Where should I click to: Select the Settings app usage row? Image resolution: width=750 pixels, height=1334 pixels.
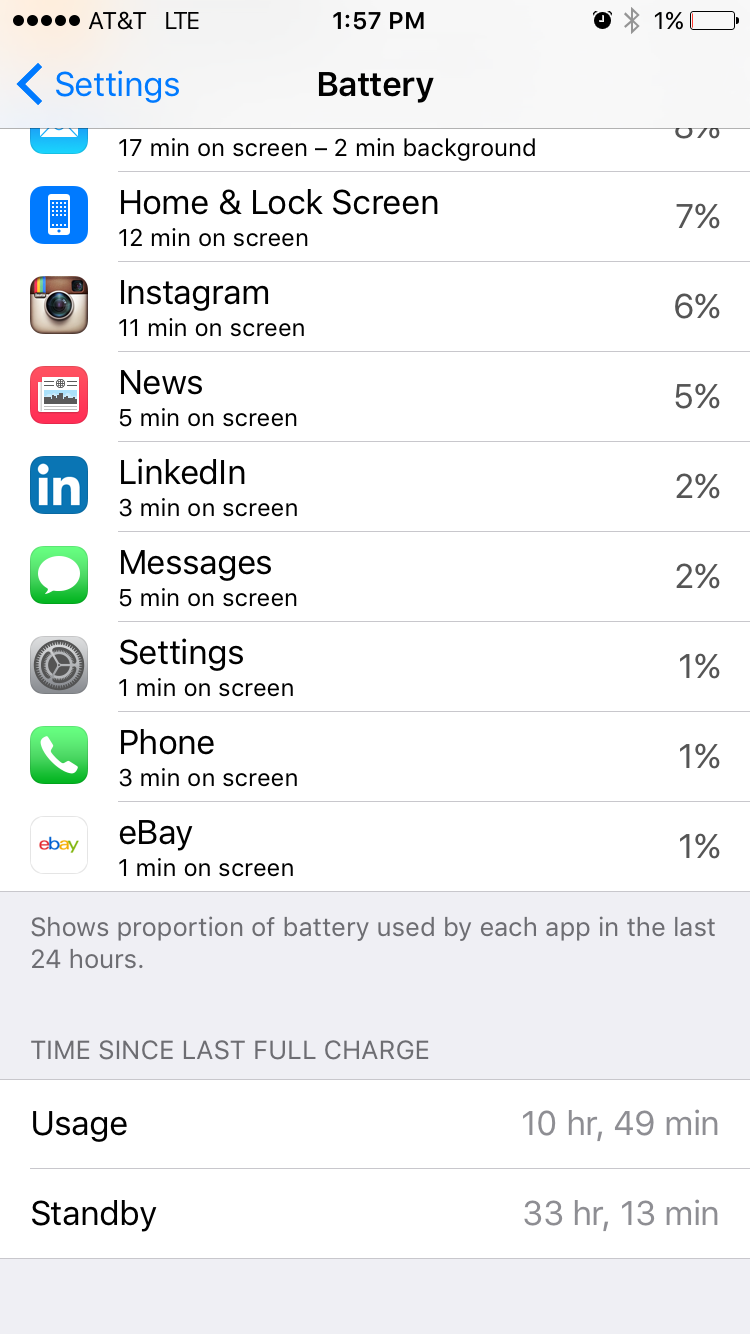pyautogui.click(x=375, y=667)
